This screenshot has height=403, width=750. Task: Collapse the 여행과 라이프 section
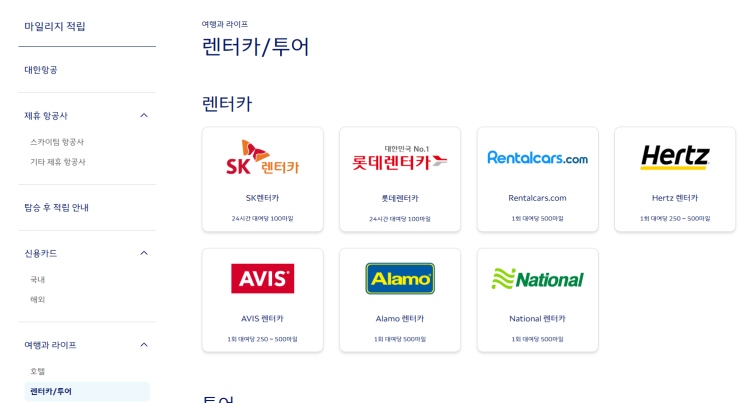(143, 345)
